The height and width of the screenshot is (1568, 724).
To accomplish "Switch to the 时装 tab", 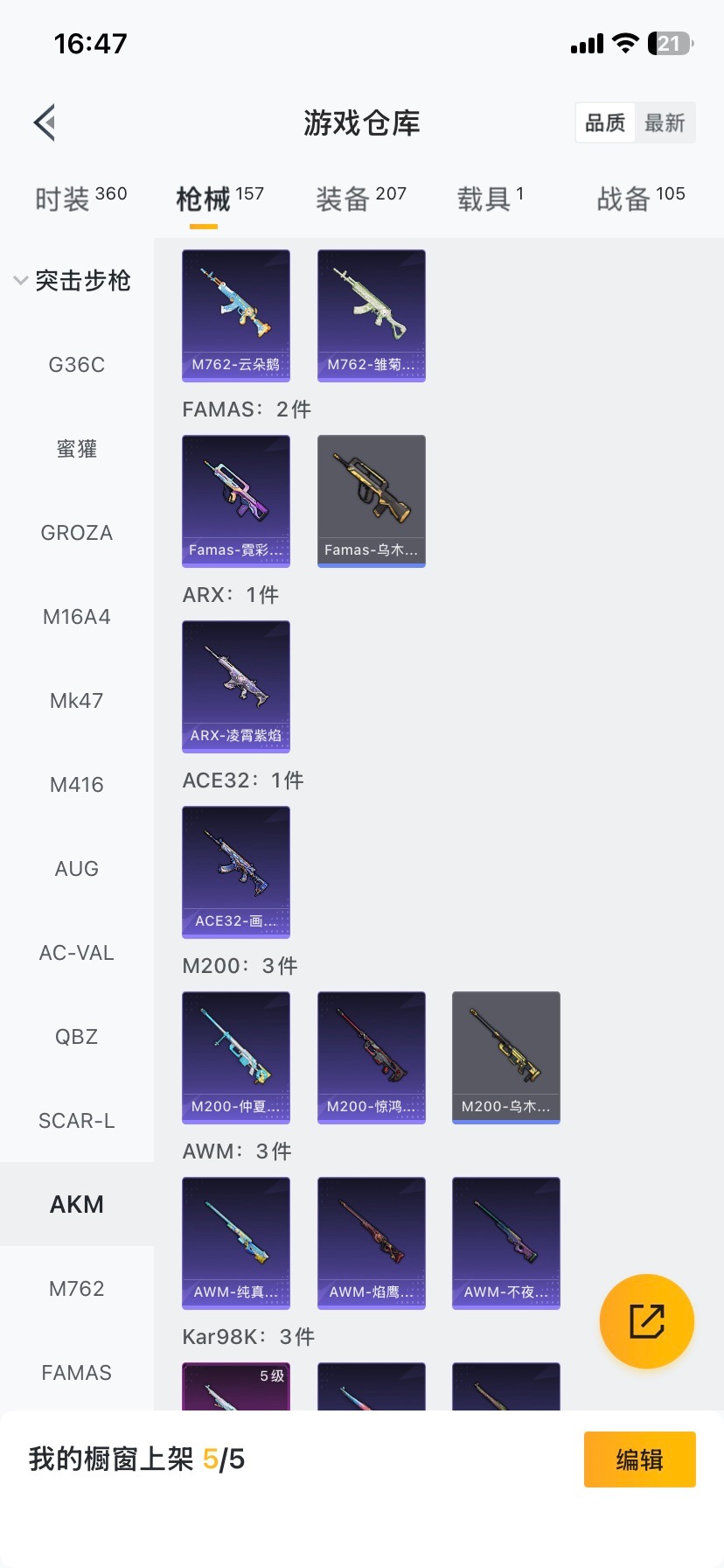I will pyautogui.click(x=80, y=199).
